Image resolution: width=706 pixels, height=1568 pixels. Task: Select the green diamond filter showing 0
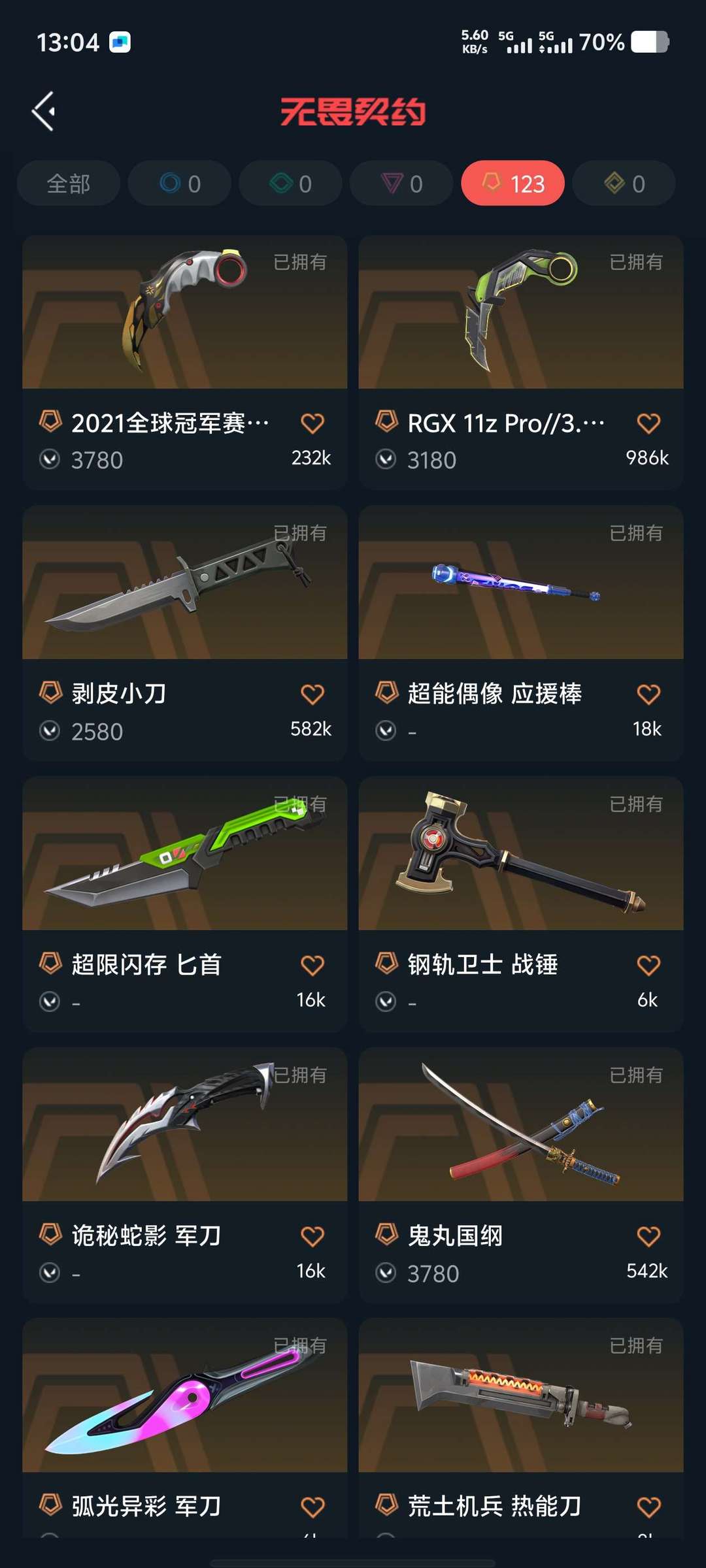(x=291, y=184)
